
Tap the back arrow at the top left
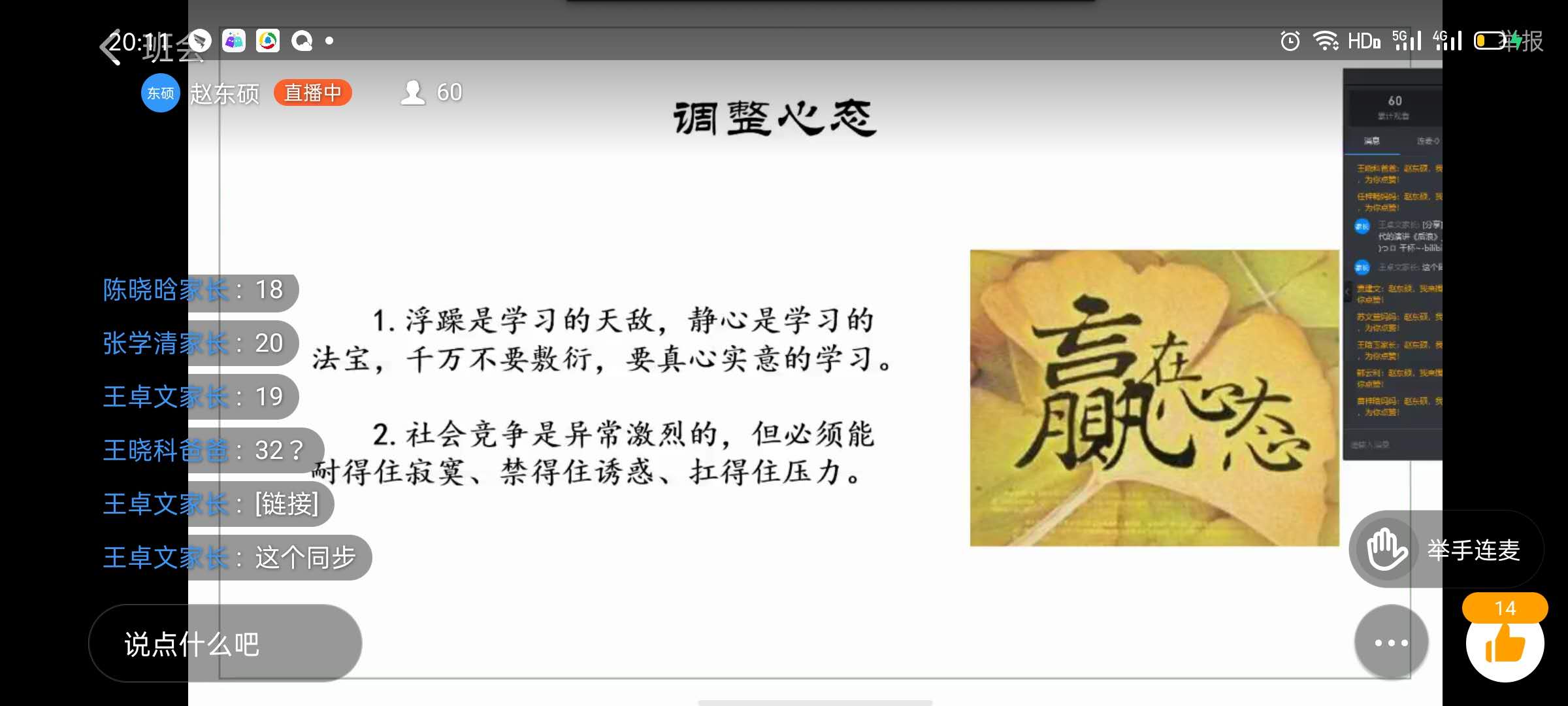(110, 47)
